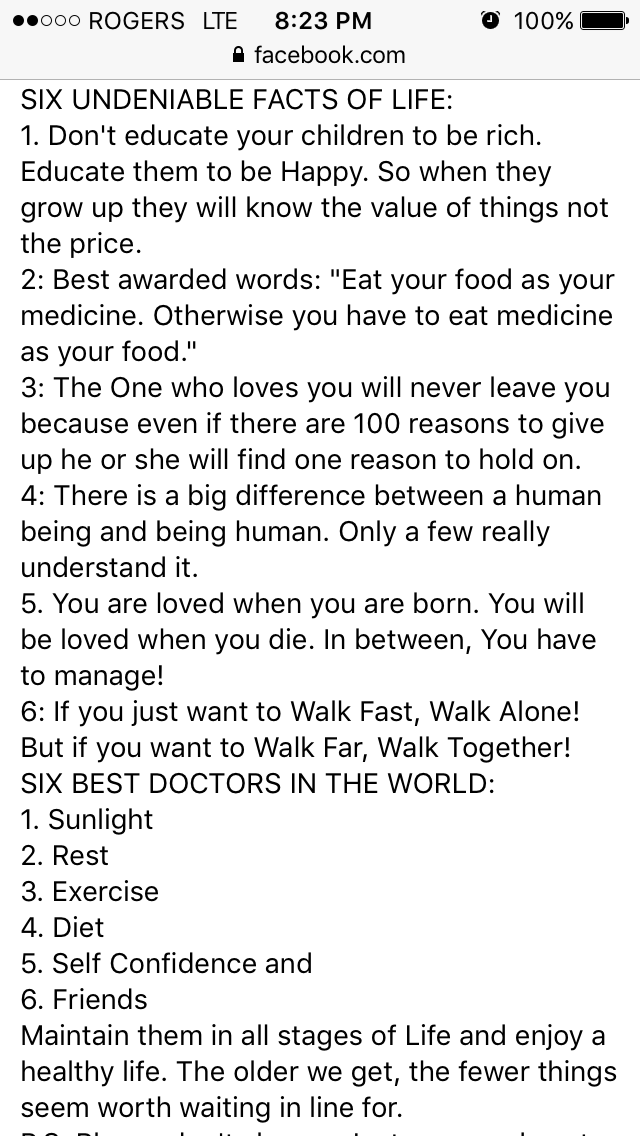640x1136 pixels.
Task: Tap the facebook.com address bar
Action: (x=318, y=56)
